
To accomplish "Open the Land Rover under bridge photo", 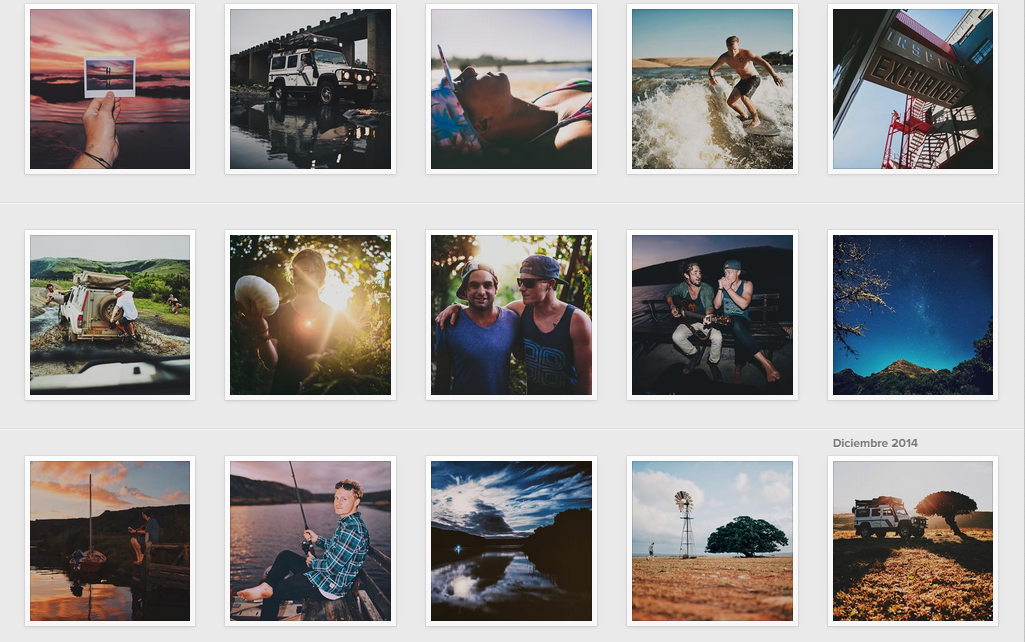I will pyautogui.click(x=310, y=89).
